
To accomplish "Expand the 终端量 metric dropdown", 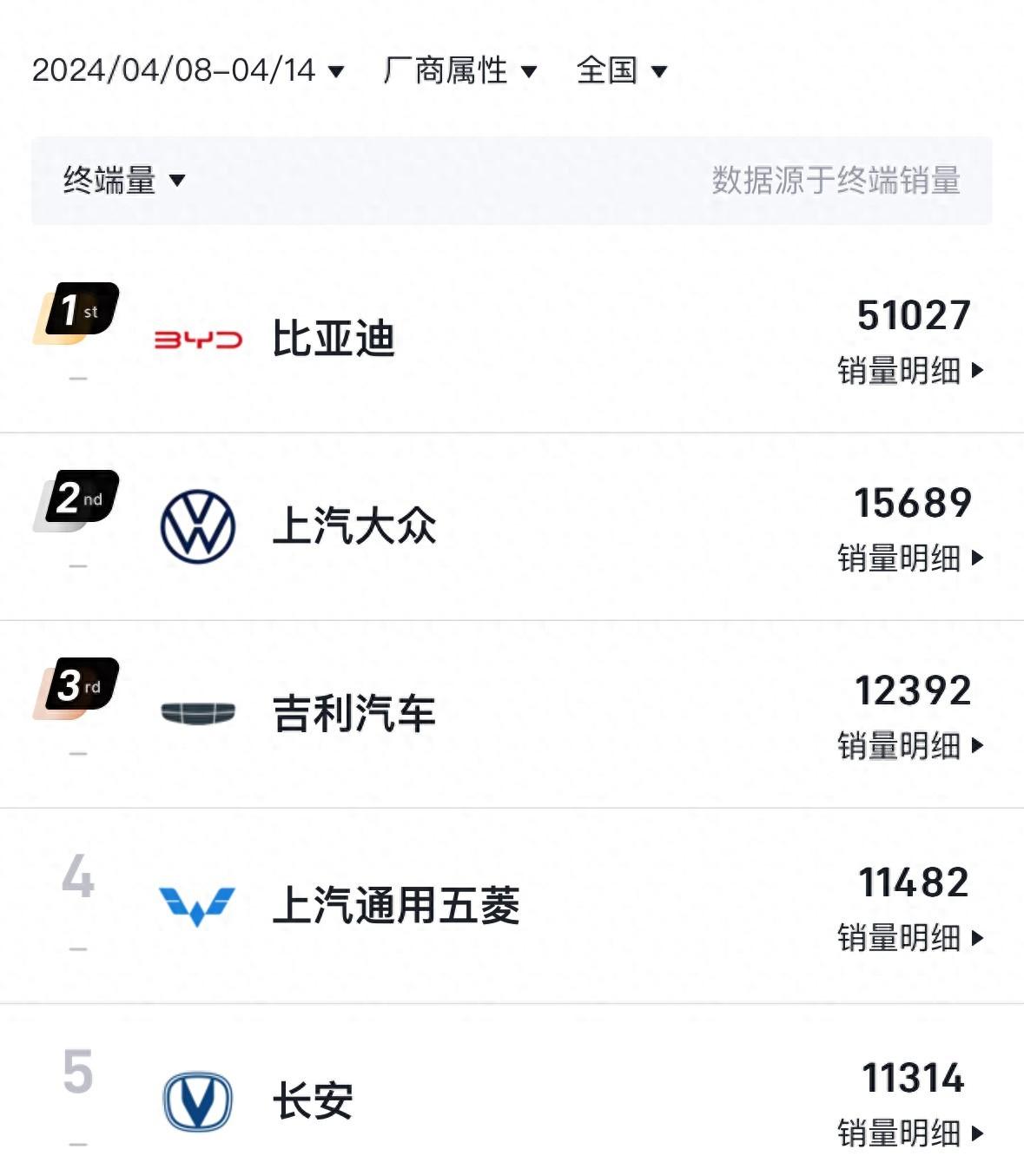I will [x=124, y=181].
